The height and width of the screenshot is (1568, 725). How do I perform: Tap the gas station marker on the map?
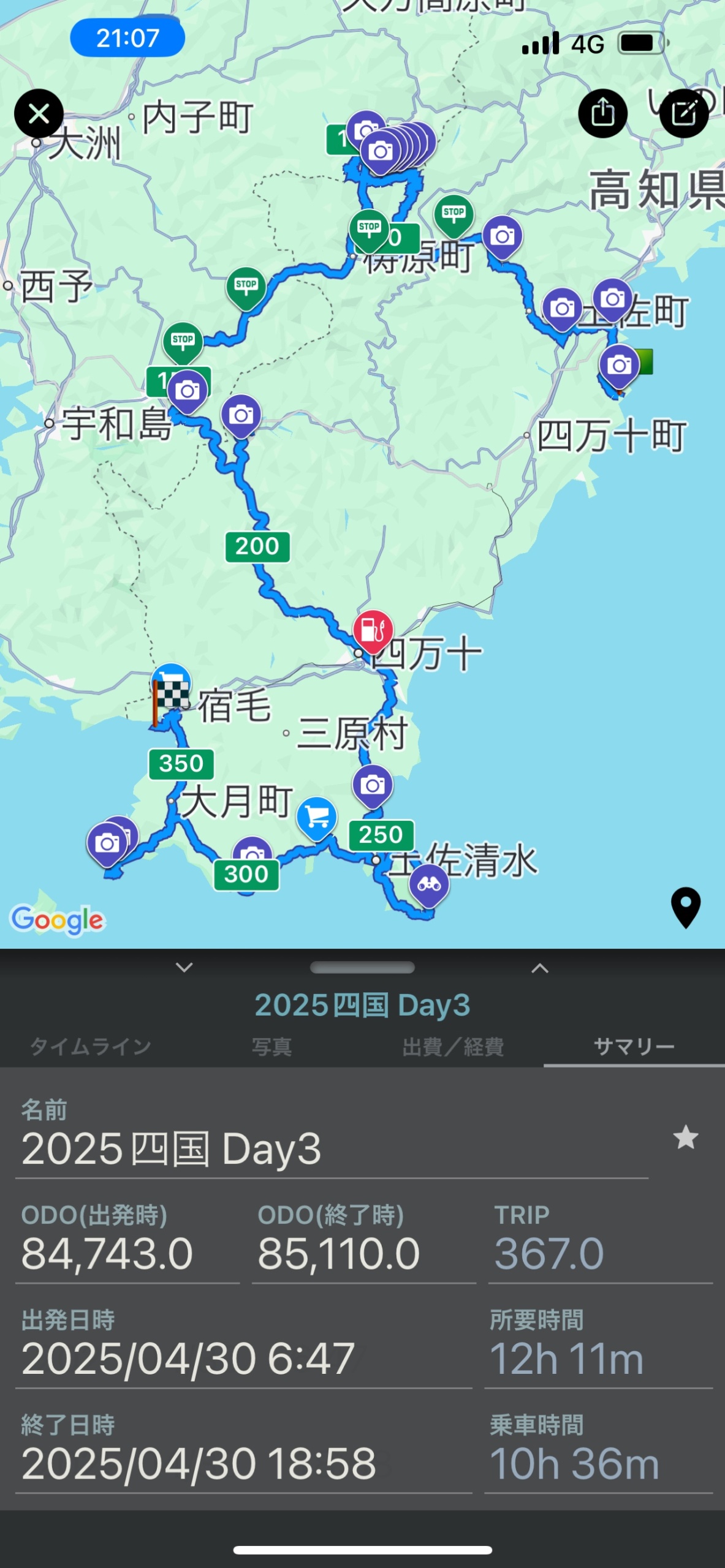[373, 632]
